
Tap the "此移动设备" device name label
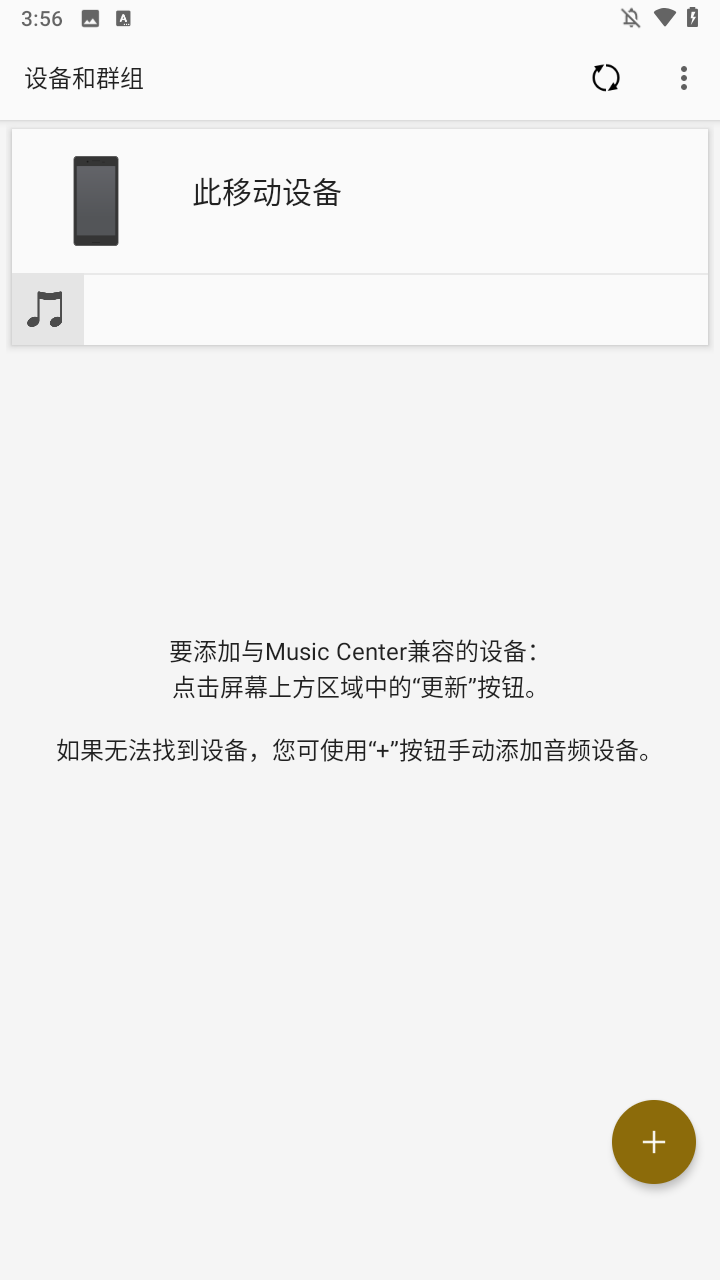(x=266, y=193)
